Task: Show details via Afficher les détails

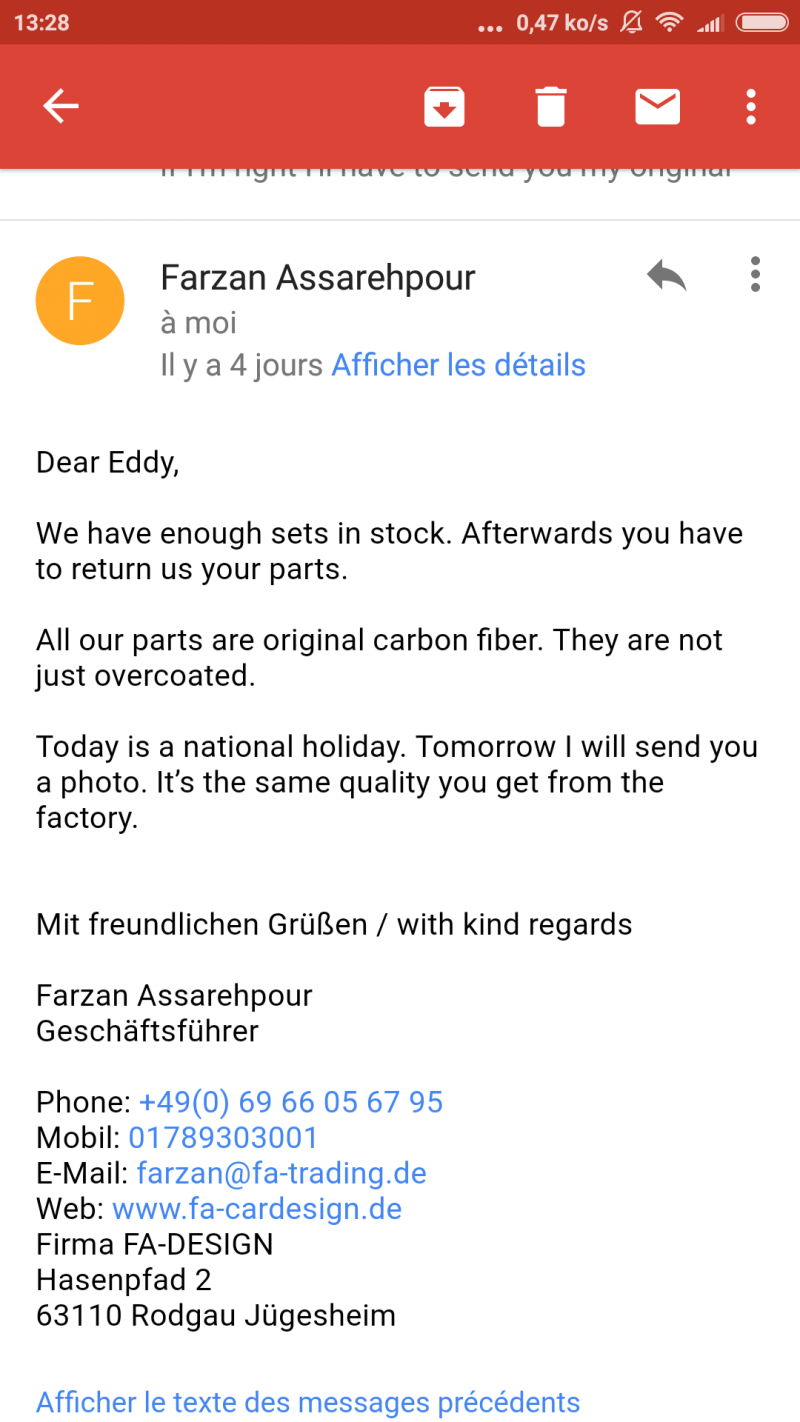Action: click(x=458, y=365)
